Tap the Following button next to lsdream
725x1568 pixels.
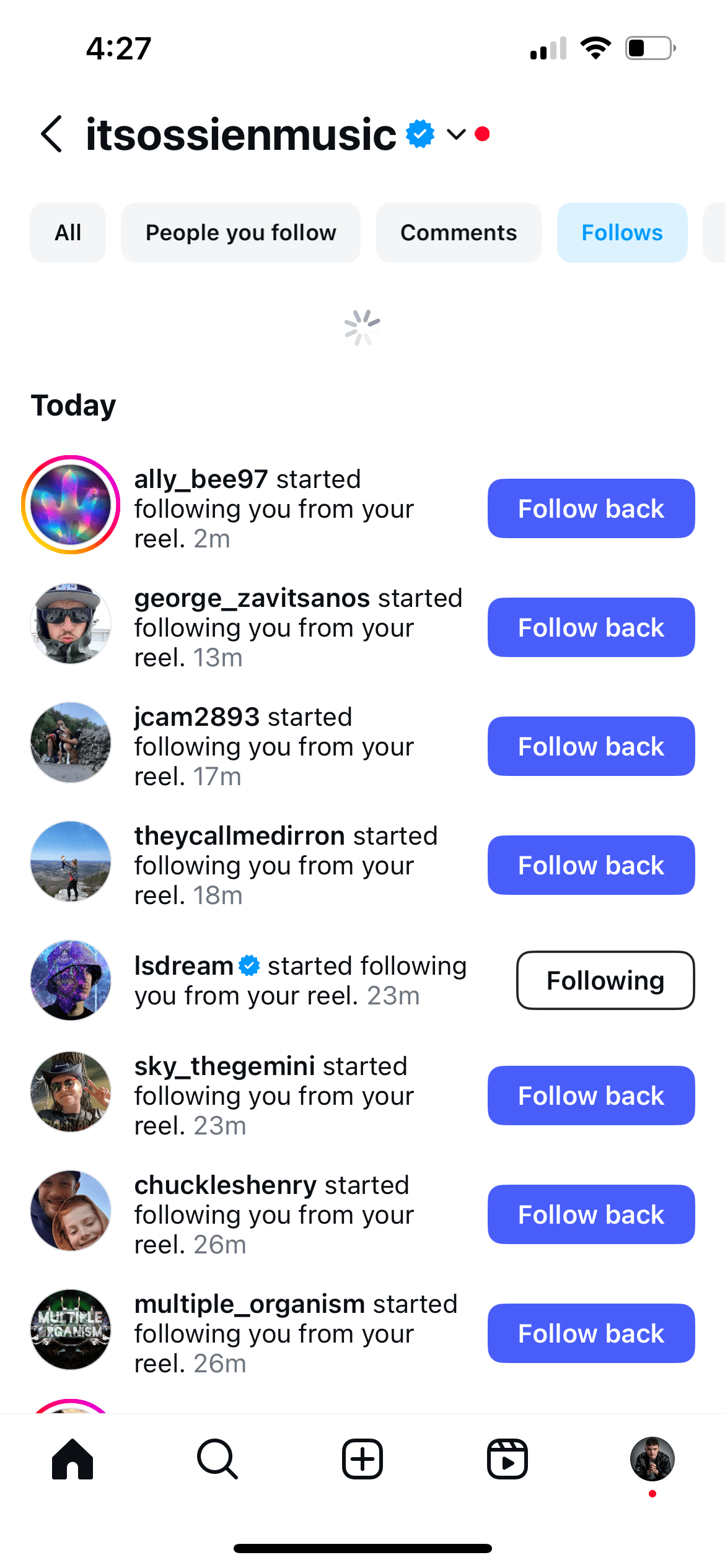tap(605, 980)
